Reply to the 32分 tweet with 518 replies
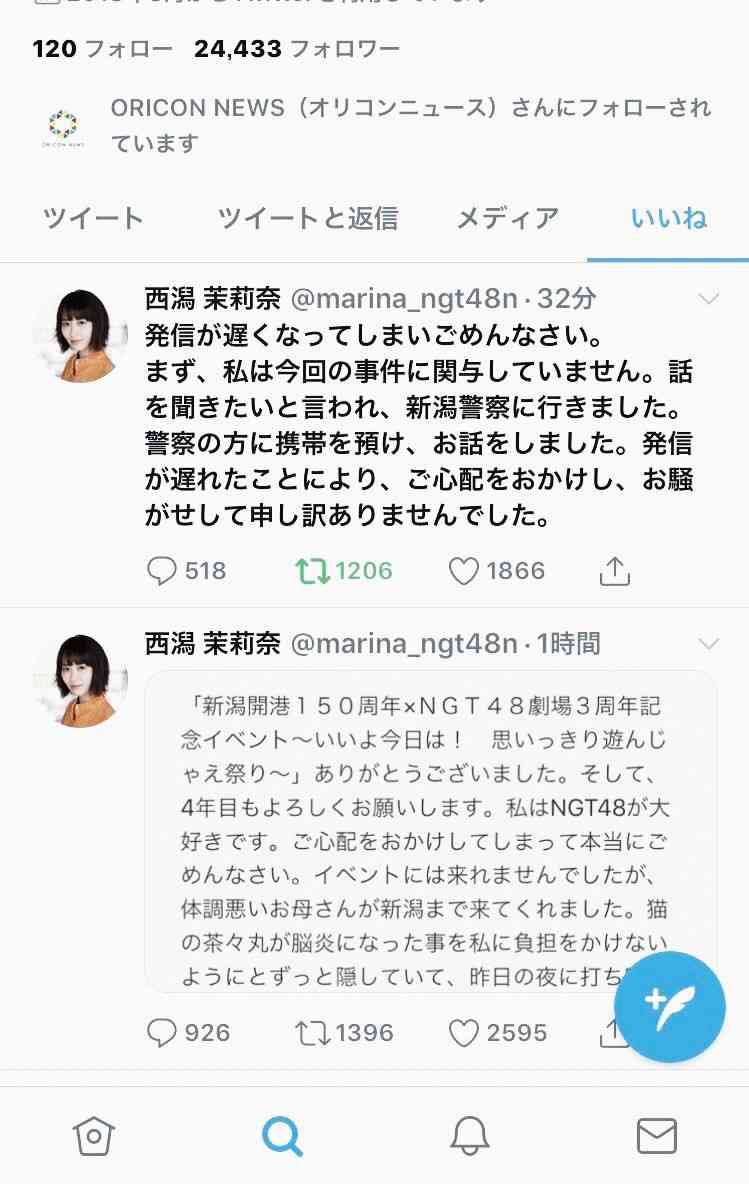Viewport: 749px width, 1184px height. pyautogui.click(x=162, y=571)
